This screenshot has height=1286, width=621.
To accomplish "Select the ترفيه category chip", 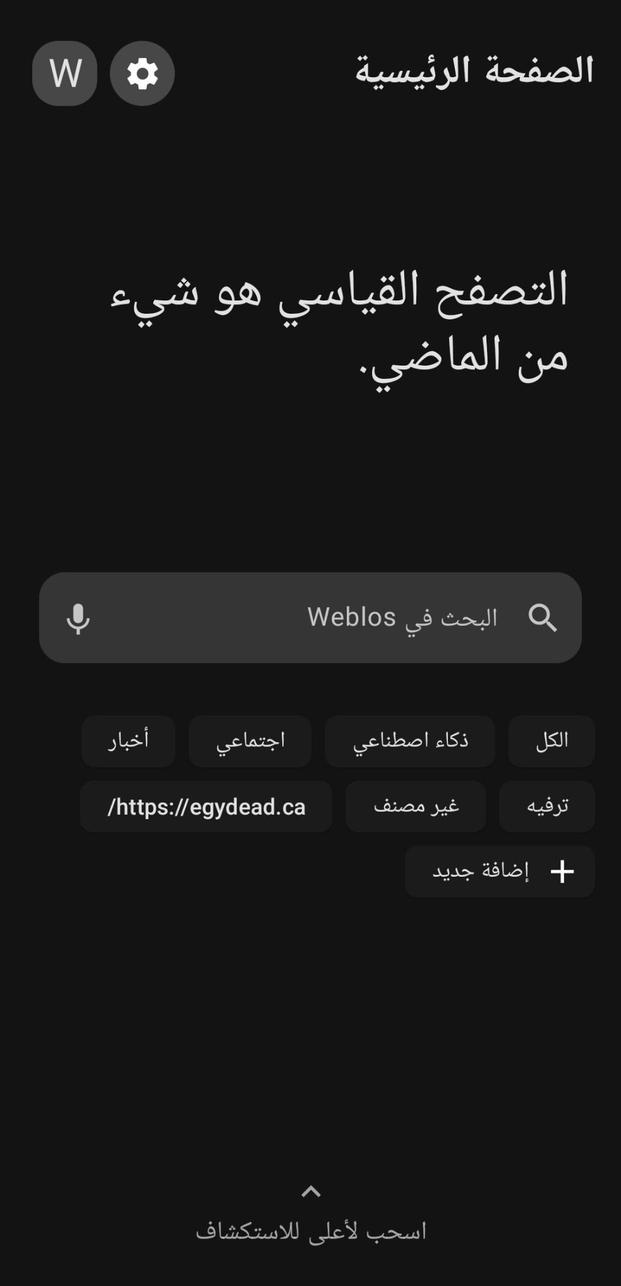I will click(547, 806).
